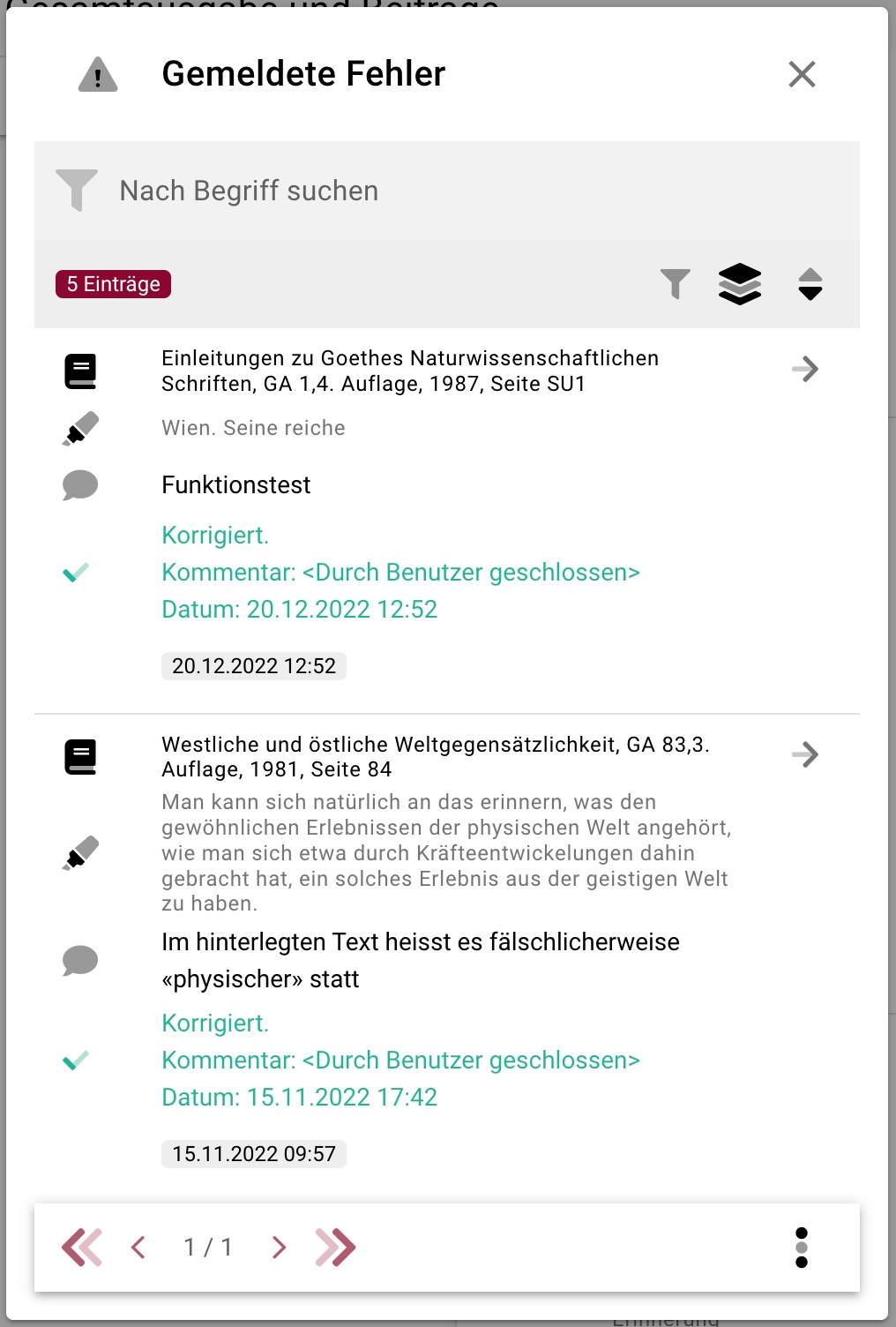The image size is (896, 1327).
Task: Go to the next page
Action: [279, 1247]
